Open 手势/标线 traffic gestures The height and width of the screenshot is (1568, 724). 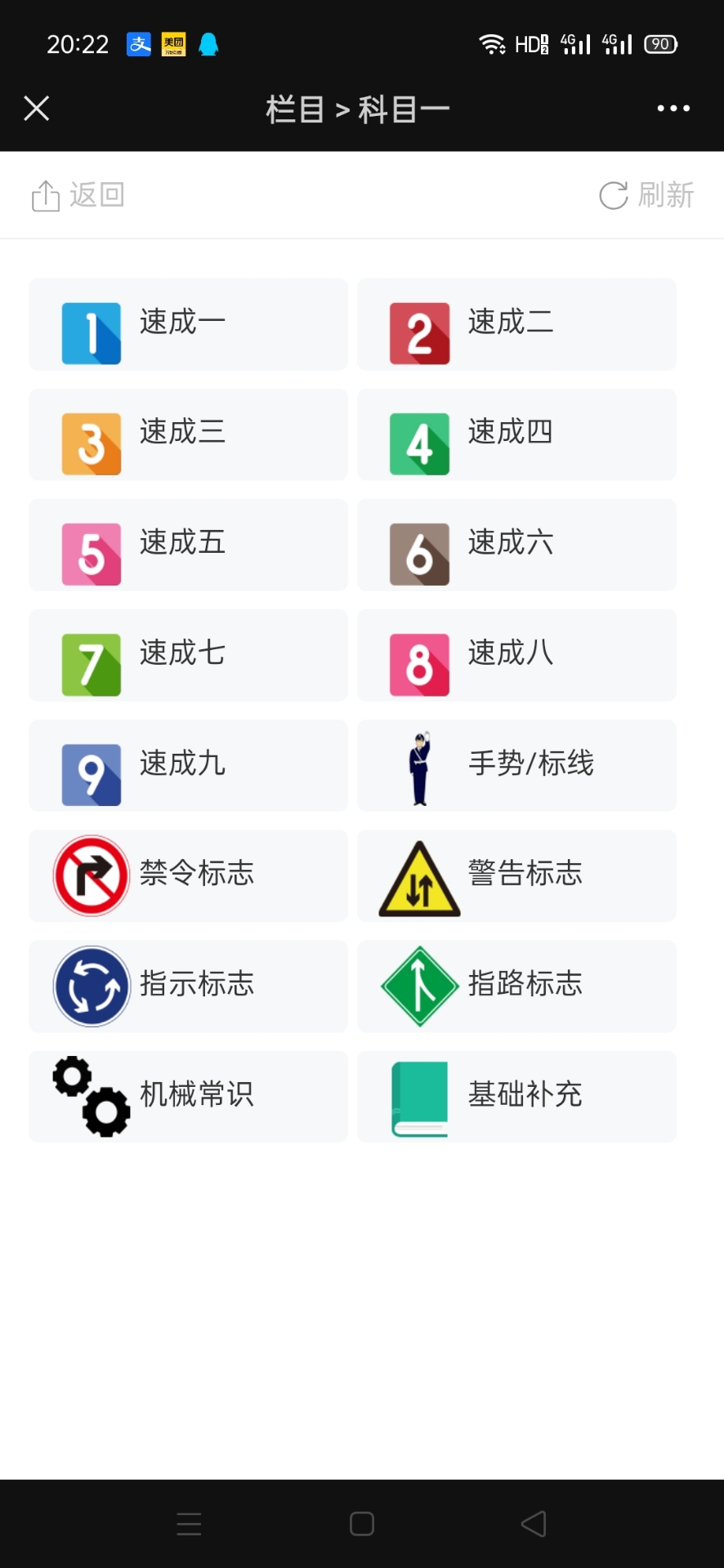(x=516, y=765)
